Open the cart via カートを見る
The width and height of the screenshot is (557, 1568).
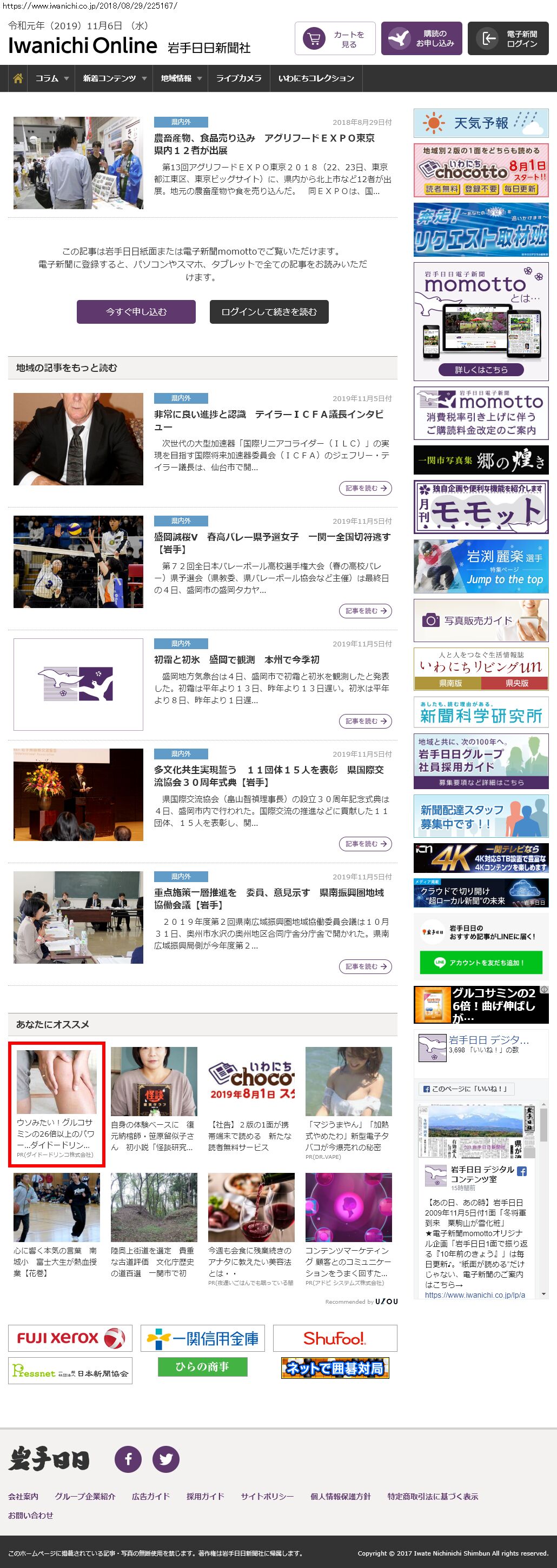334,39
